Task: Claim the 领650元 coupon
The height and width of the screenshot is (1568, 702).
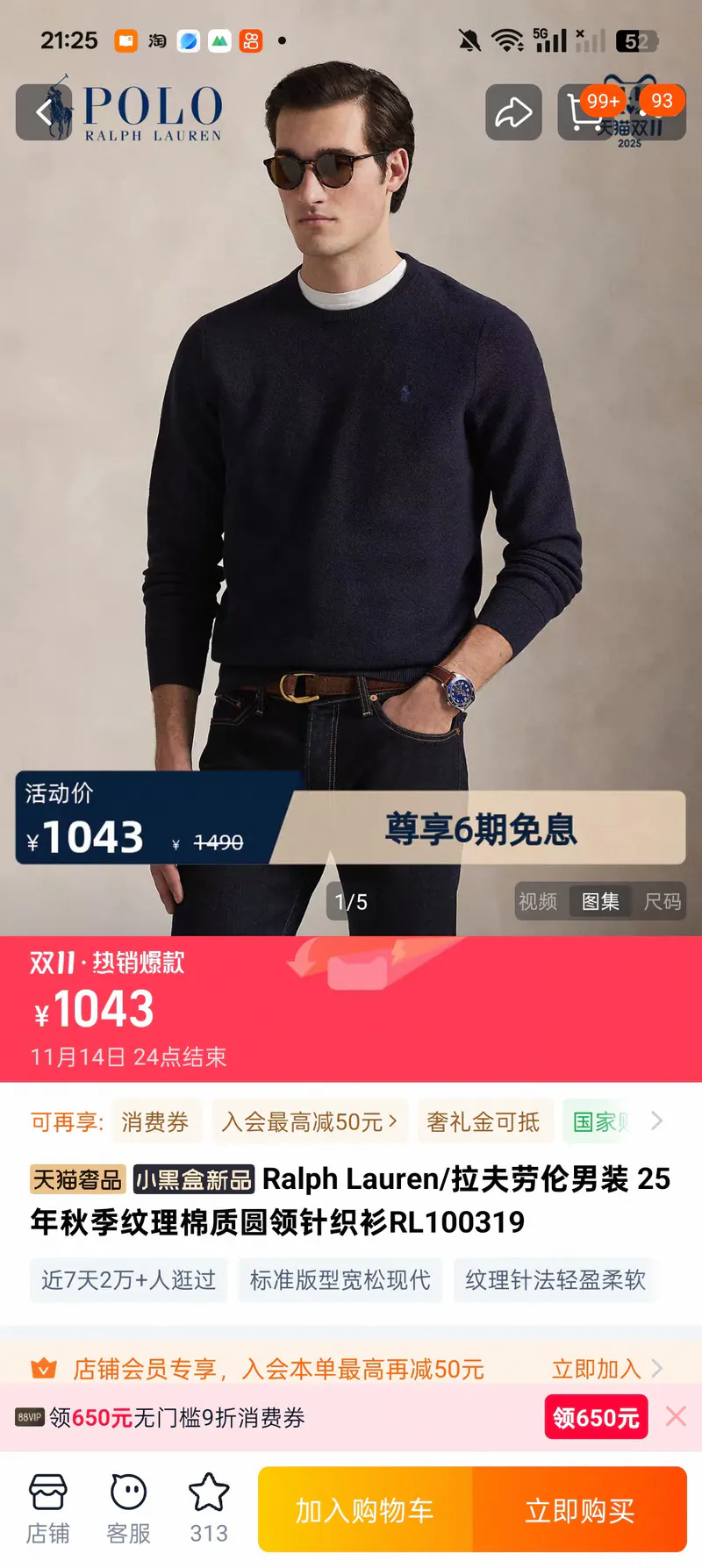Action: pyautogui.click(x=597, y=1417)
